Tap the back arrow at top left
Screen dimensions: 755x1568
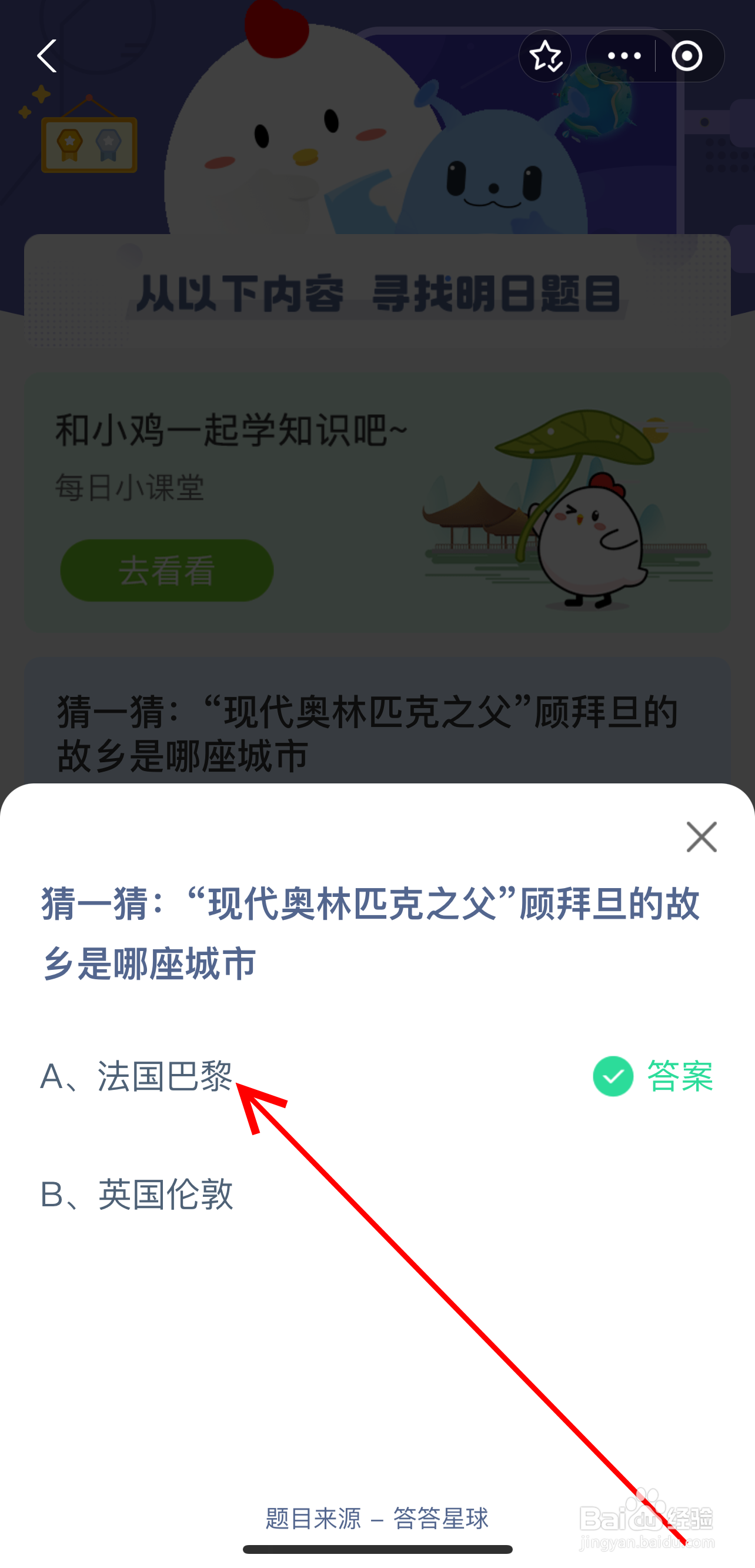[48, 56]
